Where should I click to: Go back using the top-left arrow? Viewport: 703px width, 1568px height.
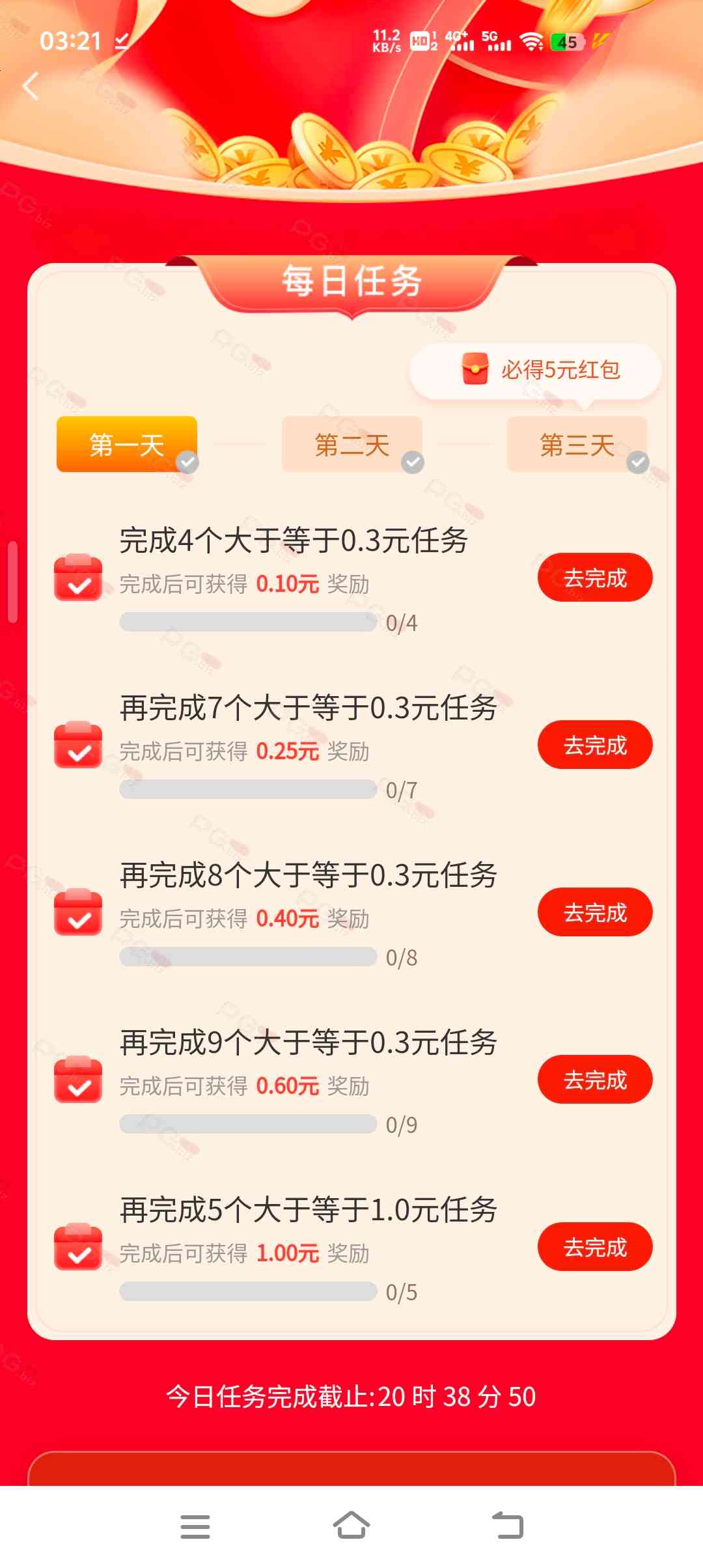point(31,86)
